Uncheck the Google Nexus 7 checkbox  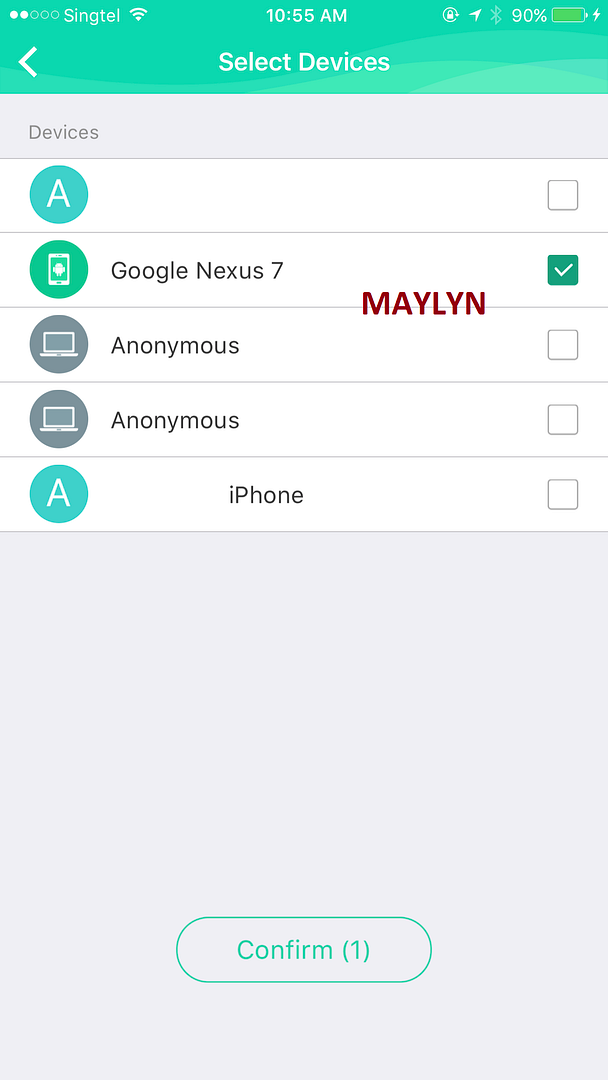(x=562, y=270)
